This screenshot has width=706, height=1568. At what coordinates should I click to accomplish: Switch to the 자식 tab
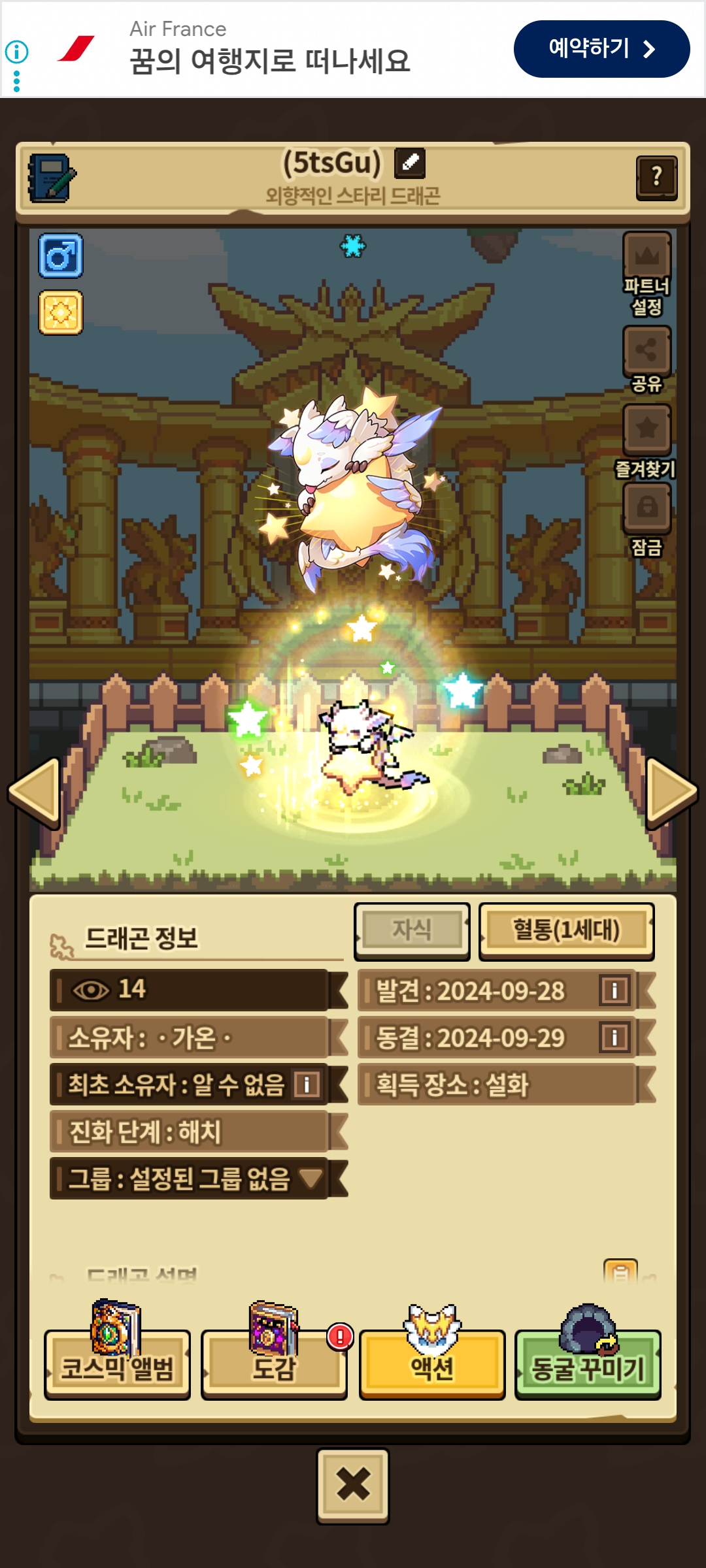412,930
